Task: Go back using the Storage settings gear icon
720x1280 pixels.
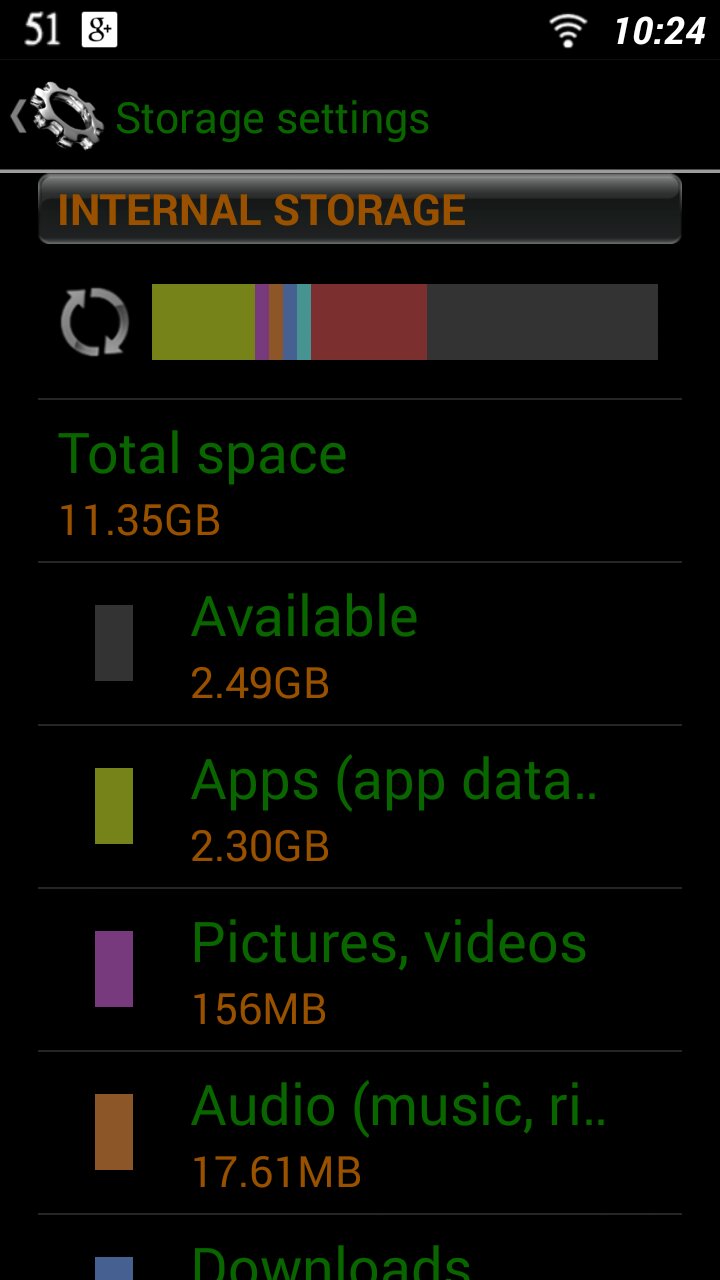Action: point(57,117)
